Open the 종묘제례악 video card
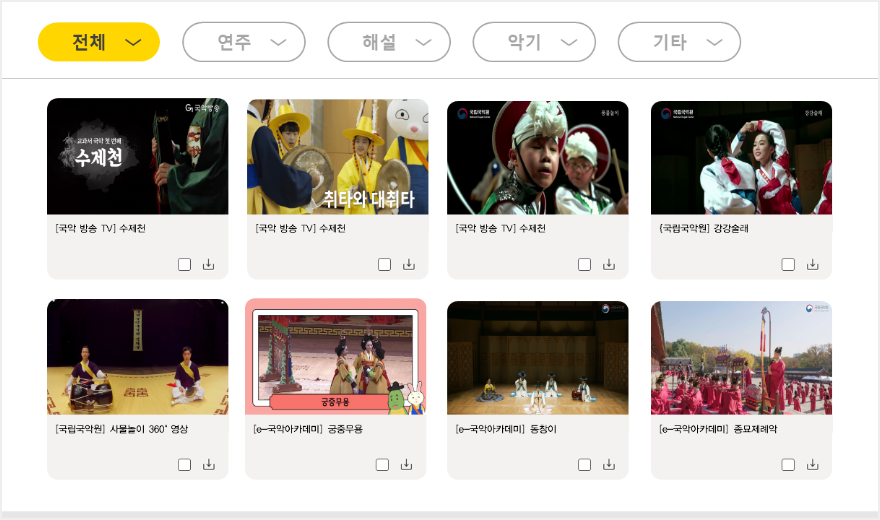Image resolution: width=880 pixels, height=520 pixels. click(x=741, y=357)
